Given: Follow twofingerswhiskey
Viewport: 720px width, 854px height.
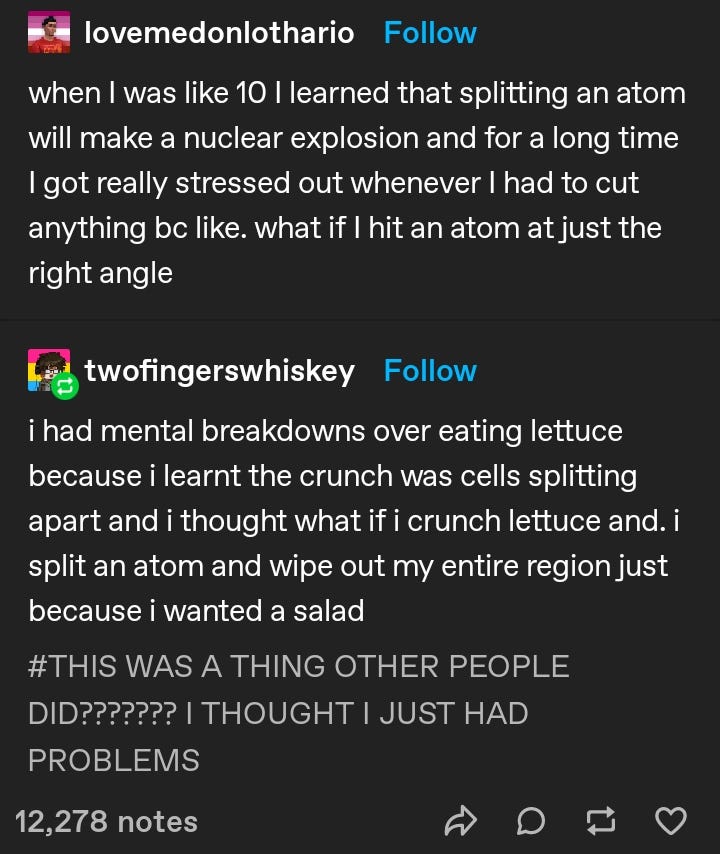Looking at the screenshot, I should tap(430, 371).
